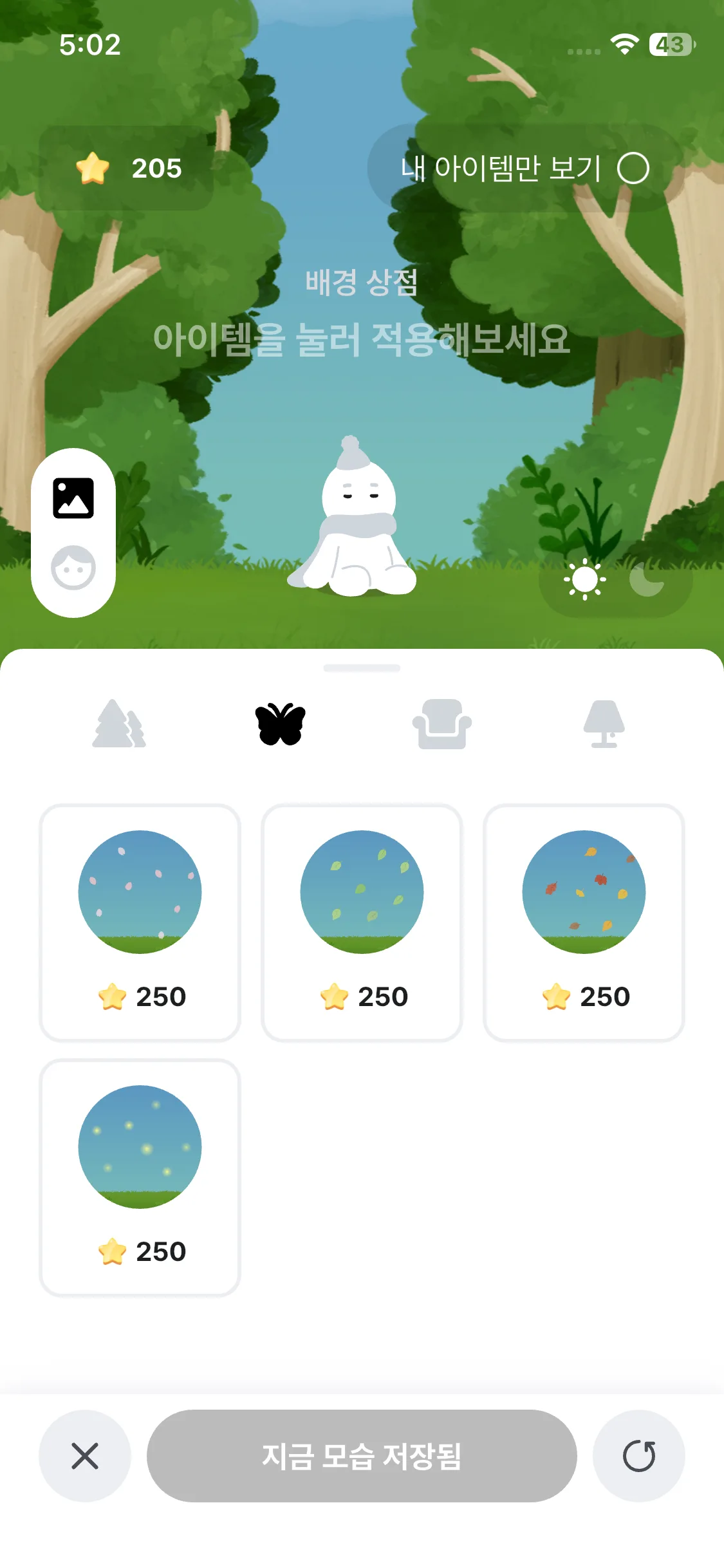Open the lamp category tab

pos(604,724)
